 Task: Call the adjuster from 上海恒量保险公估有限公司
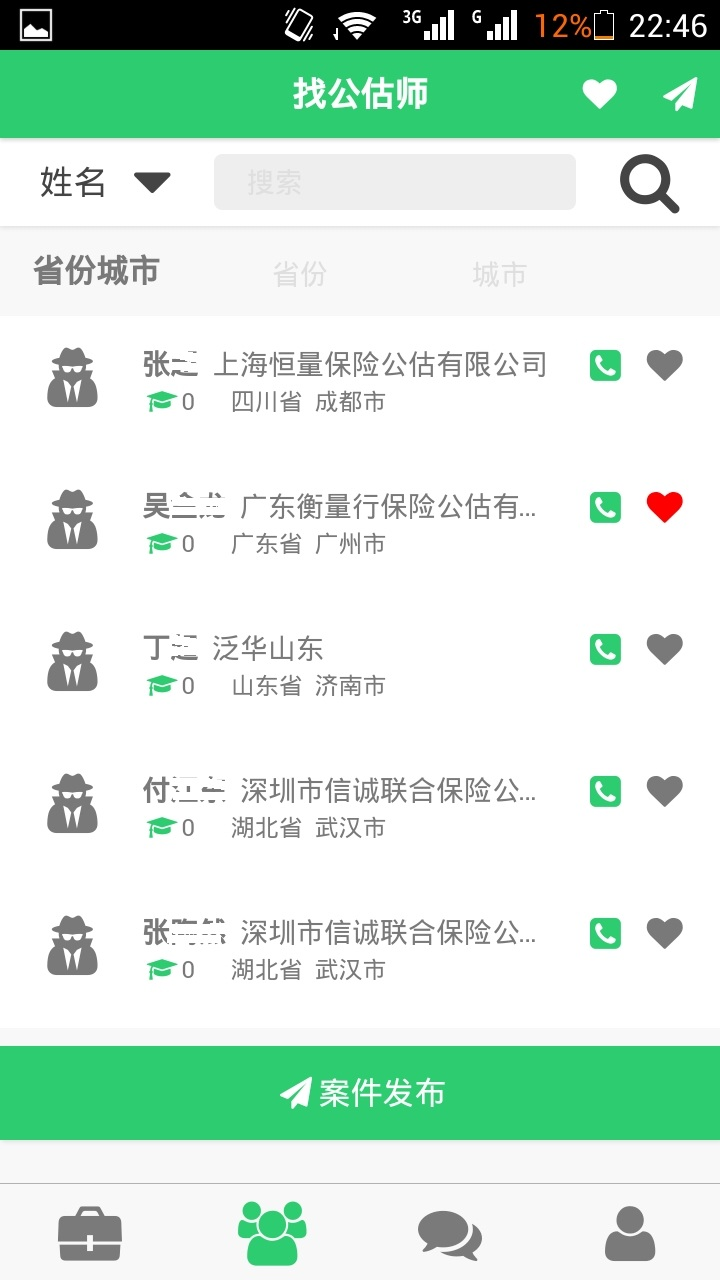tap(605, 366)
